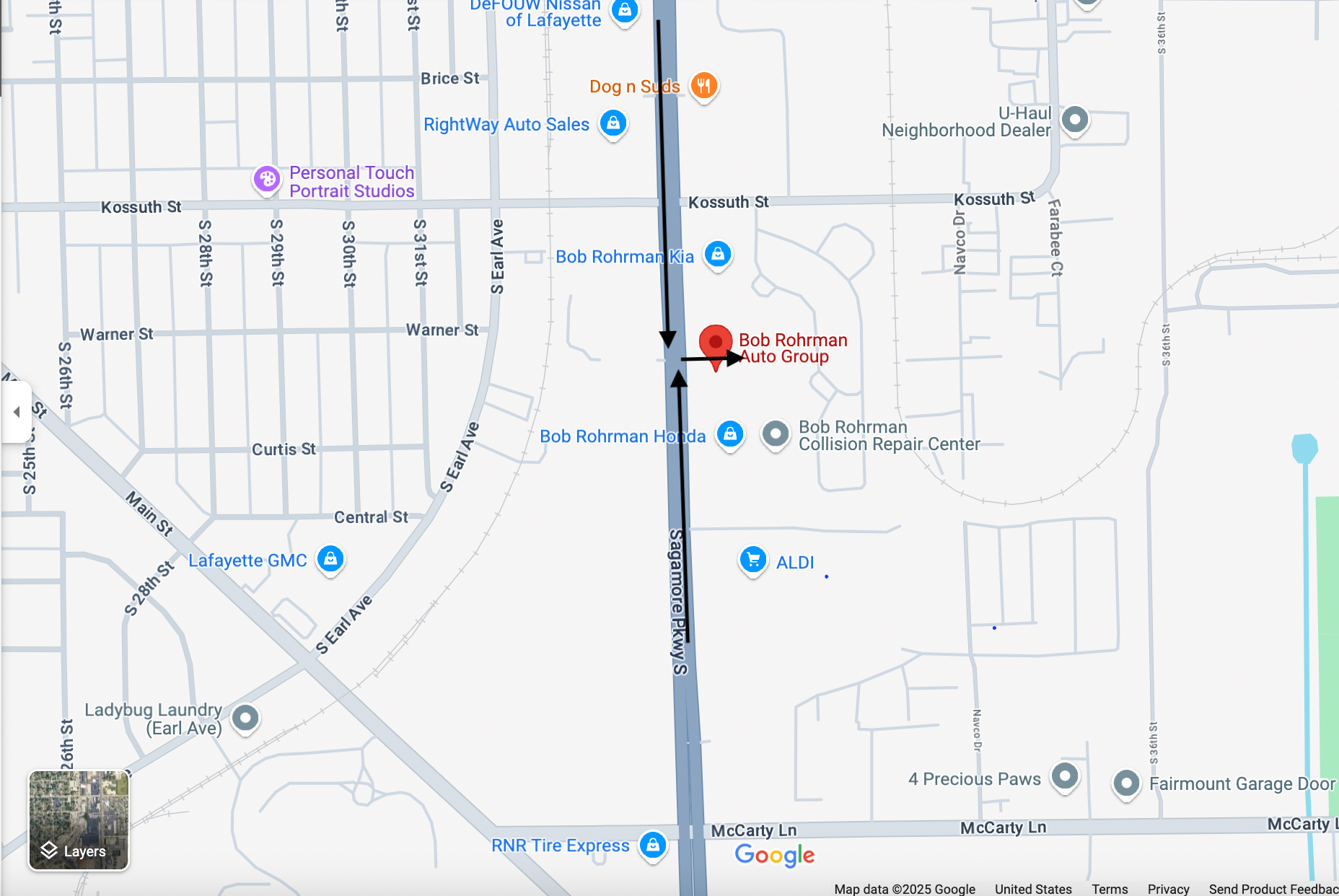
Task: Open DeFOUW Nissan of Lafayette marker
Action: [x=625, y=10]
